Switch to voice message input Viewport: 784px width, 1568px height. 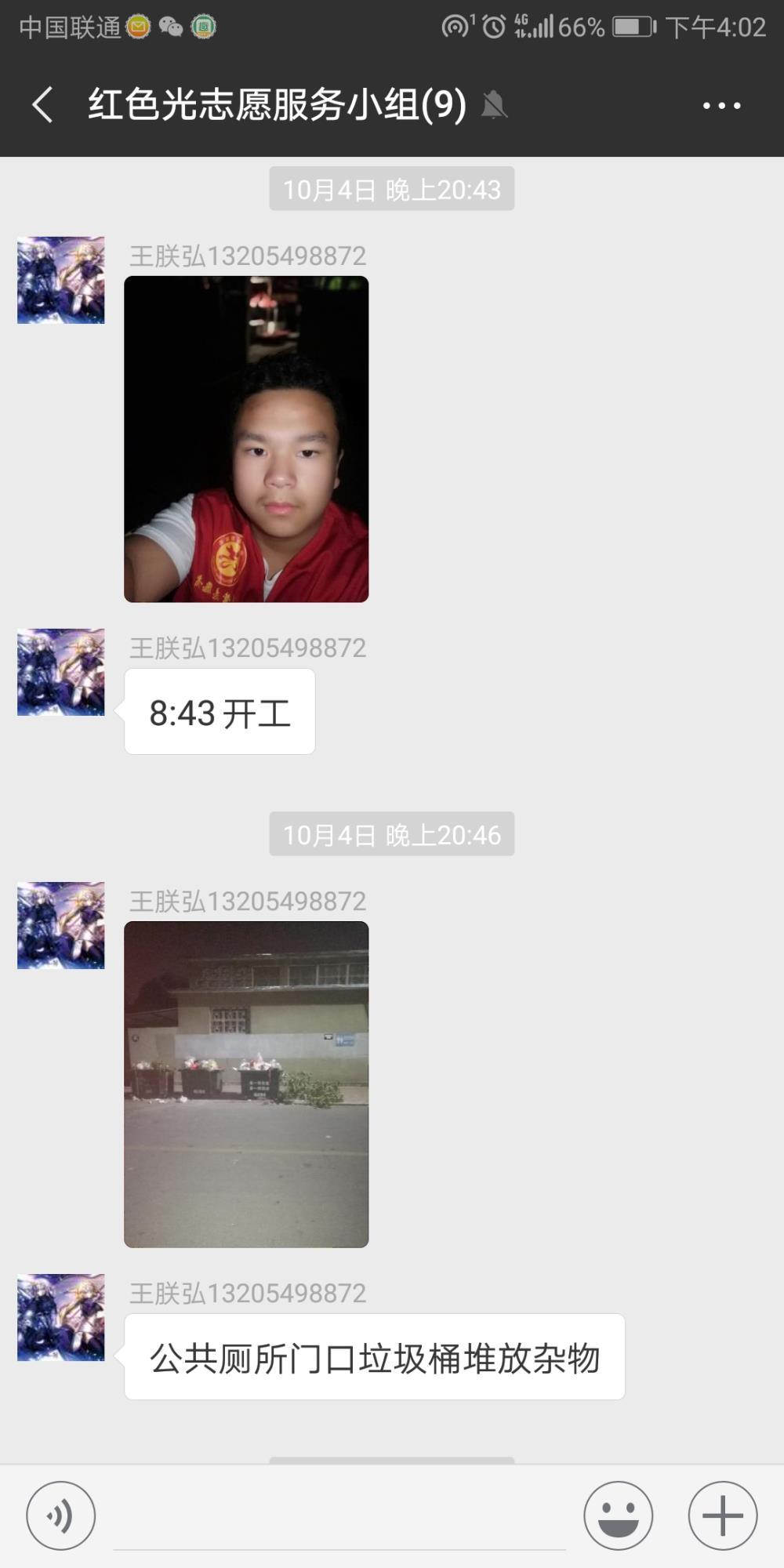tap(61, 1515)
